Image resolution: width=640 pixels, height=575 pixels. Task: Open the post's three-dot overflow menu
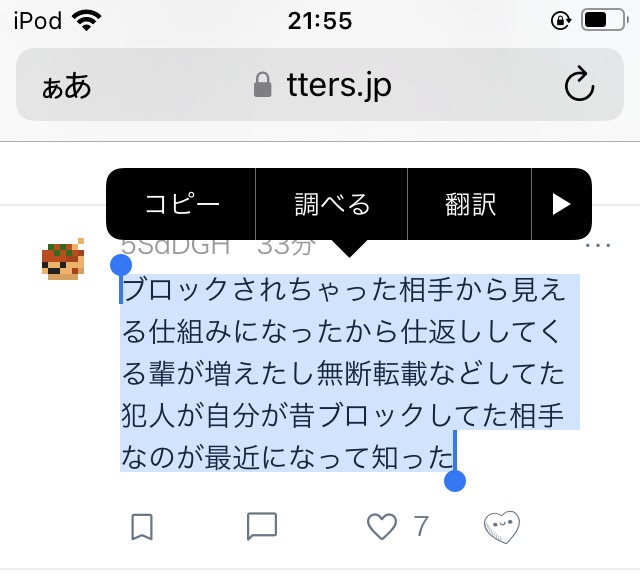[x=598, y=246]
